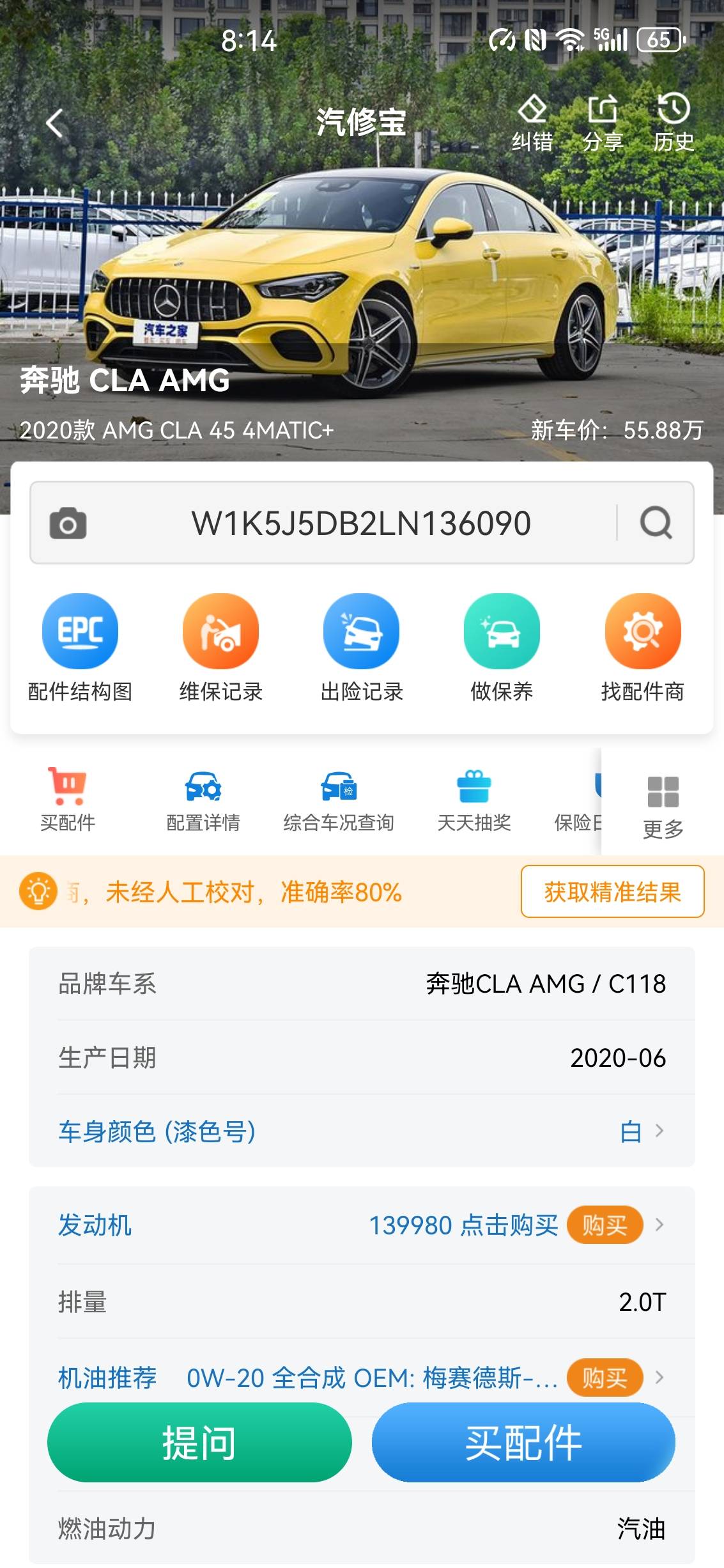Image resolution: width=724 pixels, height=1568 pixels.
Task: Share this vehicle result via 分享
Action: (602, 123)
